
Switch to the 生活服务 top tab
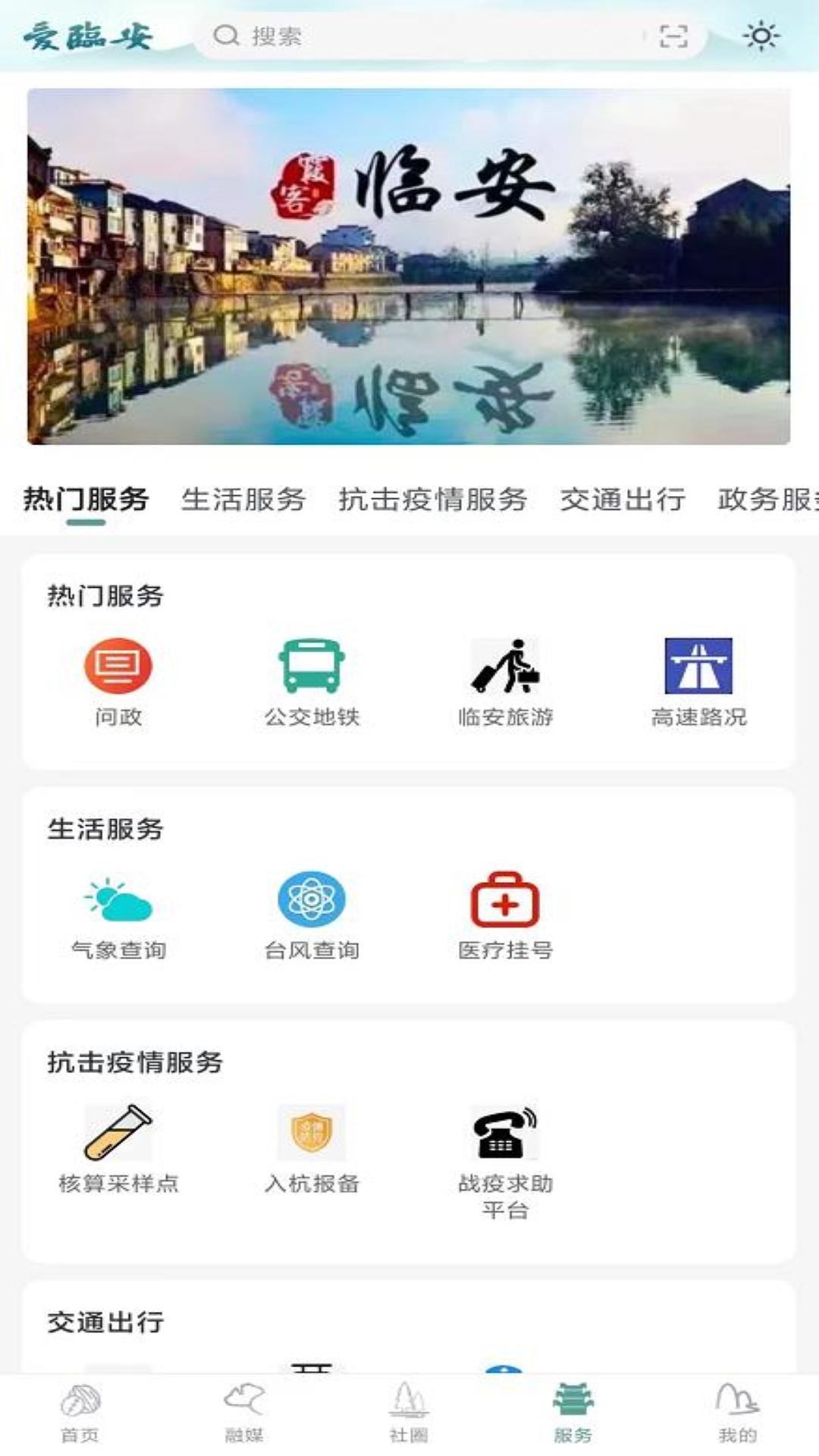[x=243, y=499]
